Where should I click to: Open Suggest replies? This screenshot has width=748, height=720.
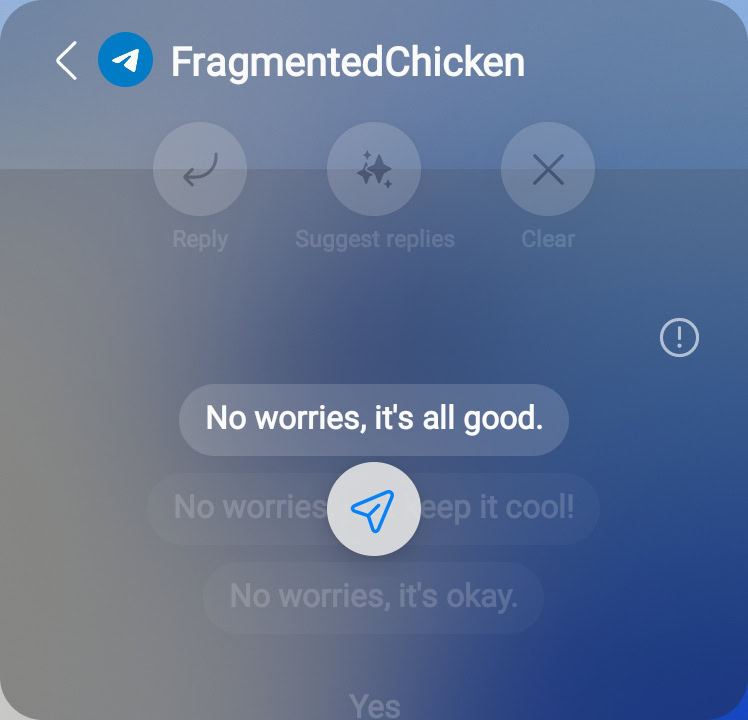[x=374, y=170]
